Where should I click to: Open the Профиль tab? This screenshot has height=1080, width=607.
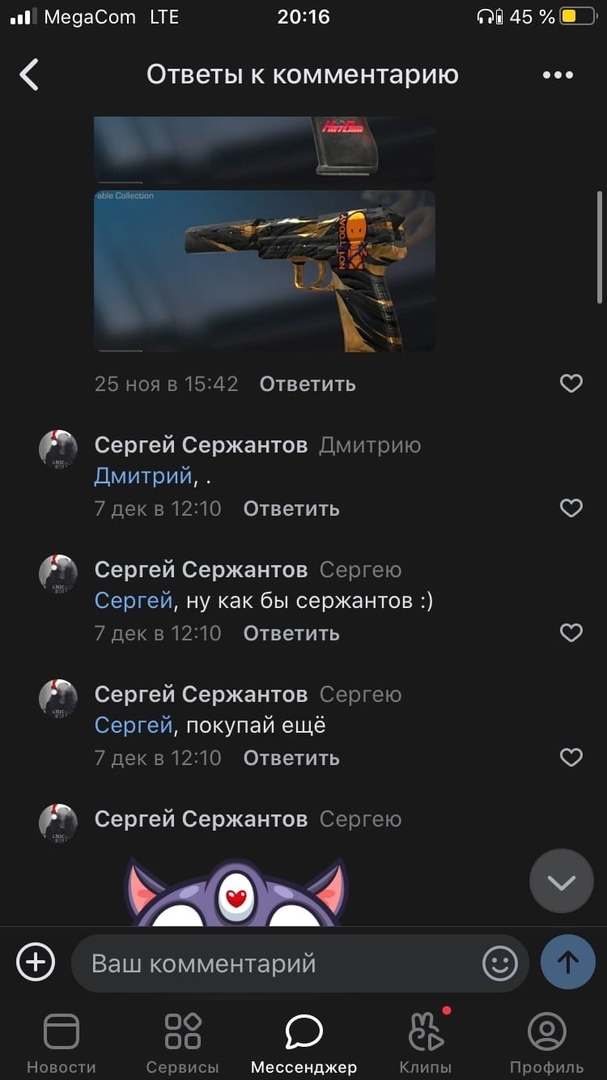tap(546, 1042)
